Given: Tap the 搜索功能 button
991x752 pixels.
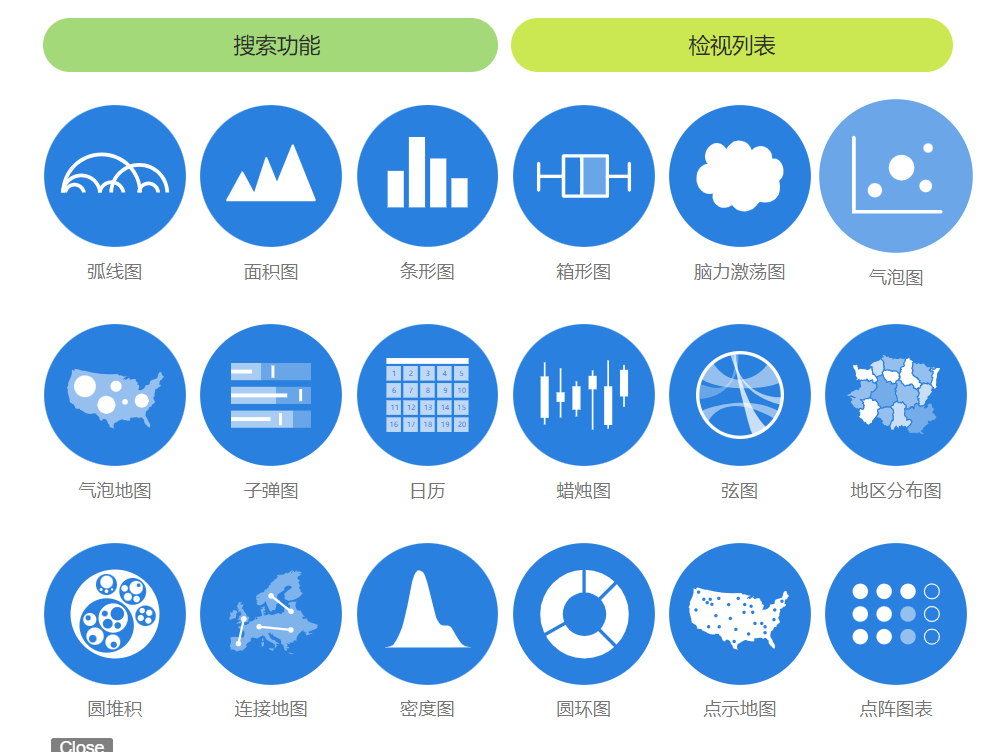Looking at the screenshot, I should click(270, 45).
